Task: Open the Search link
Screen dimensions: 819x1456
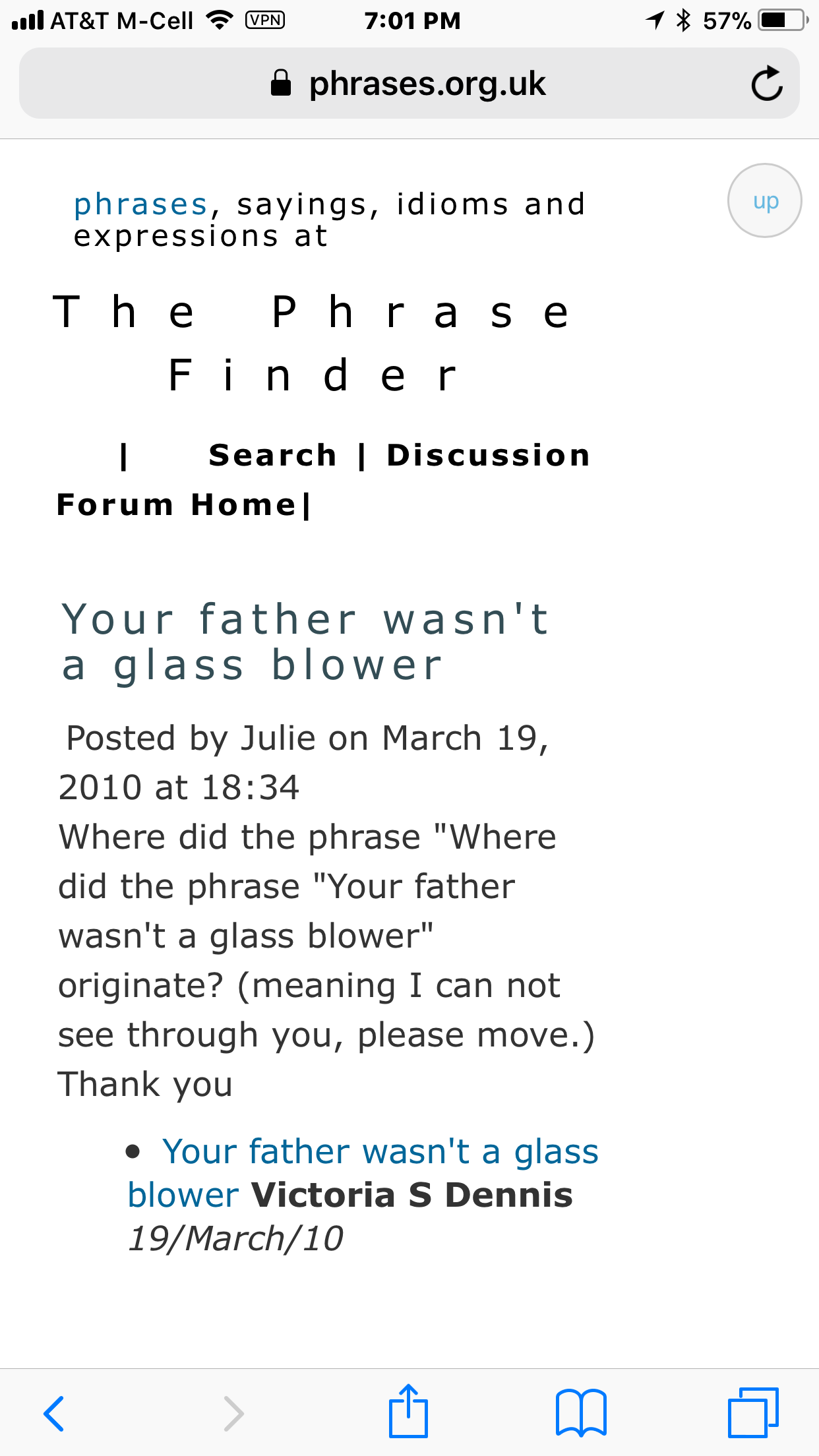Action: pos(272,455)
